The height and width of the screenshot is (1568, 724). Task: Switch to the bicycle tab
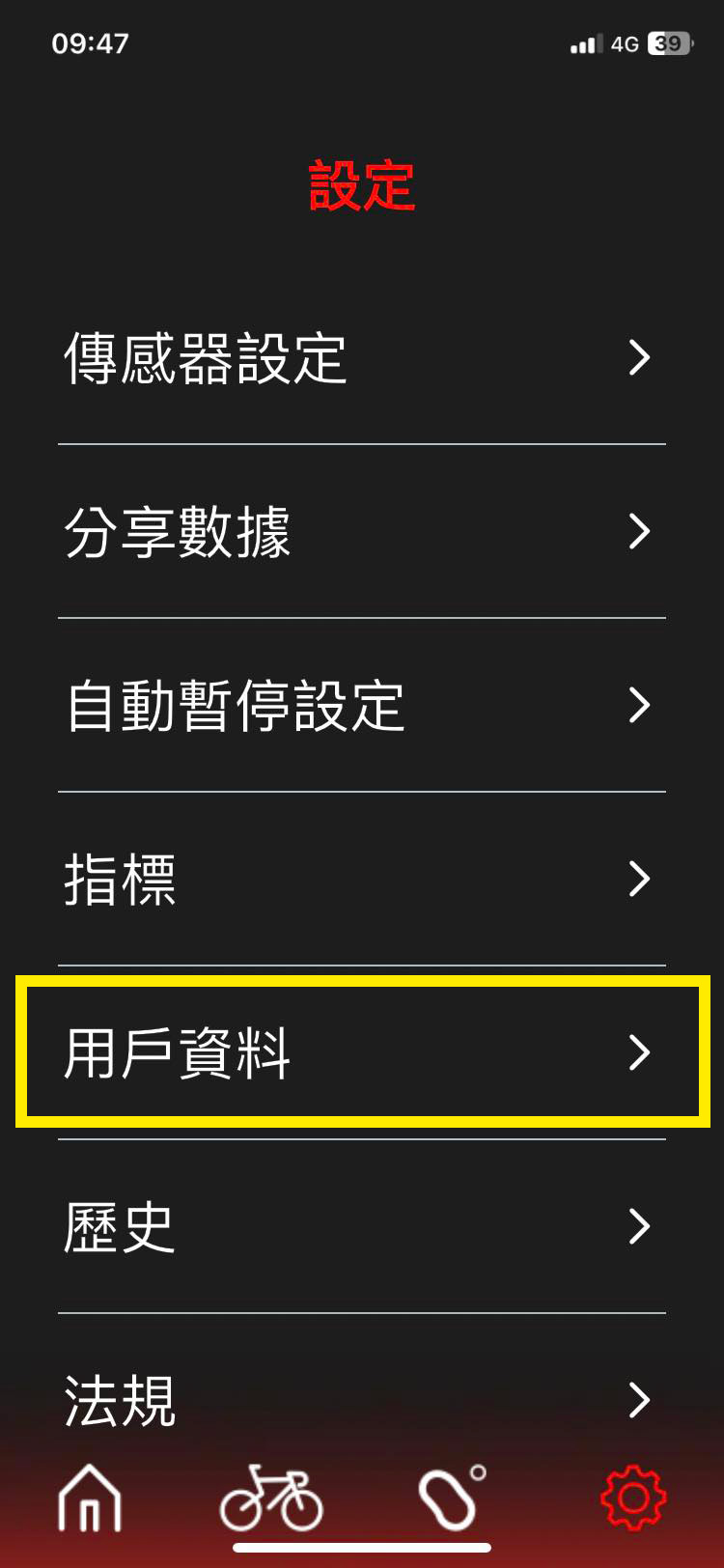(x=271, y=1498)
